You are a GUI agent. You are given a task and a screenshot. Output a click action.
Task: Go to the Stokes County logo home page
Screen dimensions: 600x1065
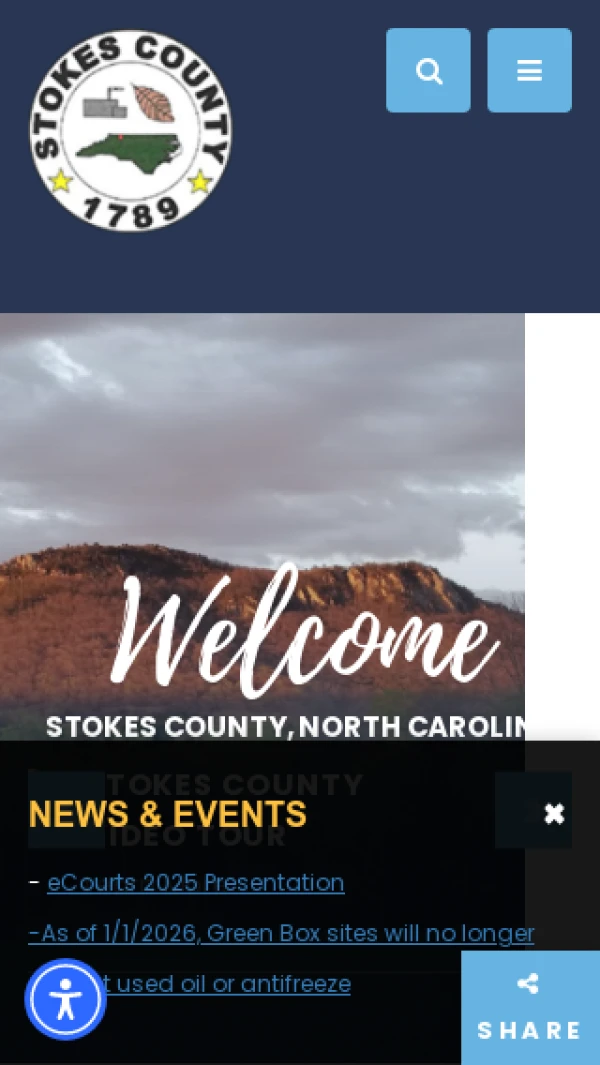(131, 130)
